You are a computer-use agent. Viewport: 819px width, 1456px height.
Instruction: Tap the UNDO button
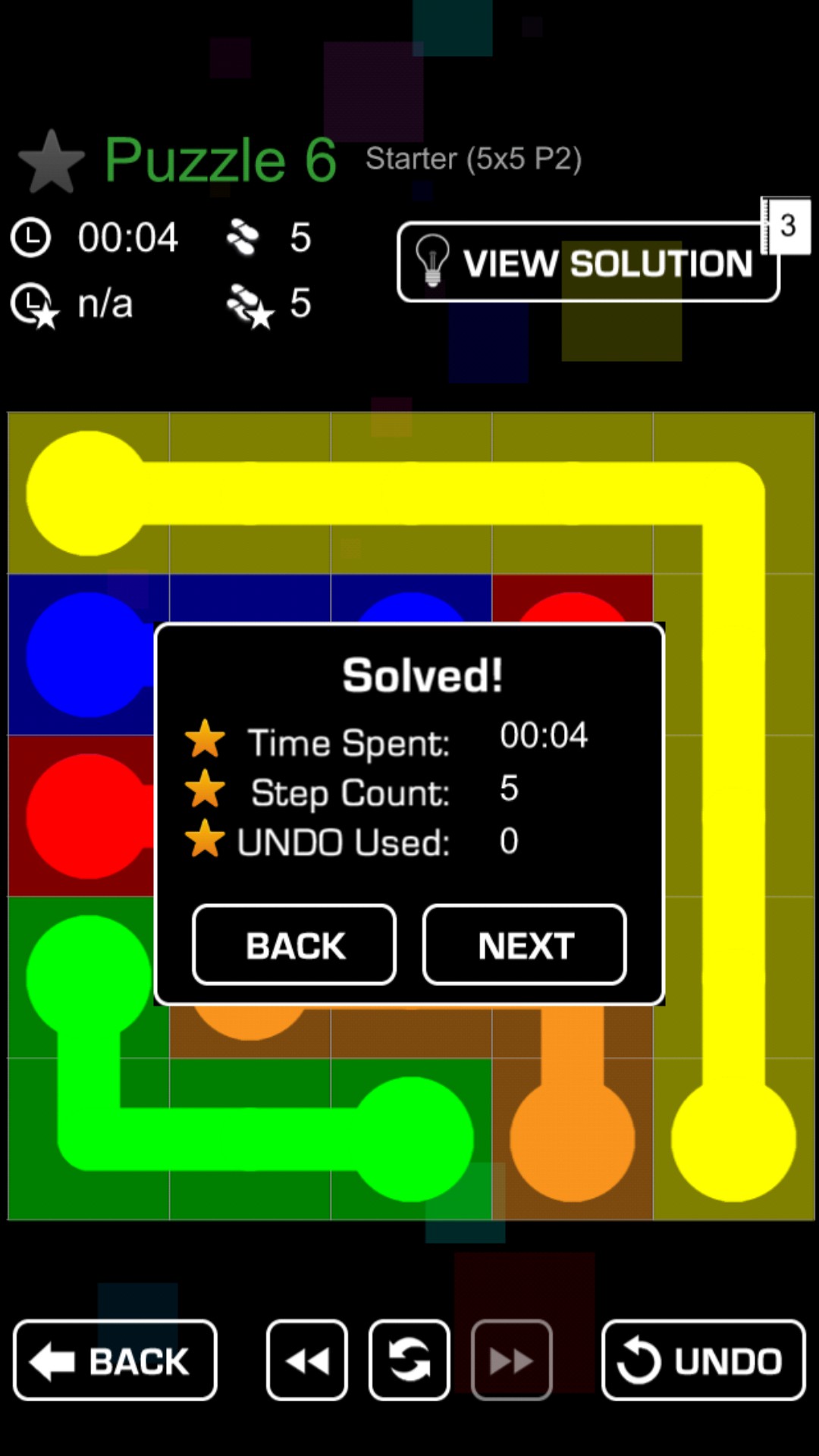tap(703, 1360)
